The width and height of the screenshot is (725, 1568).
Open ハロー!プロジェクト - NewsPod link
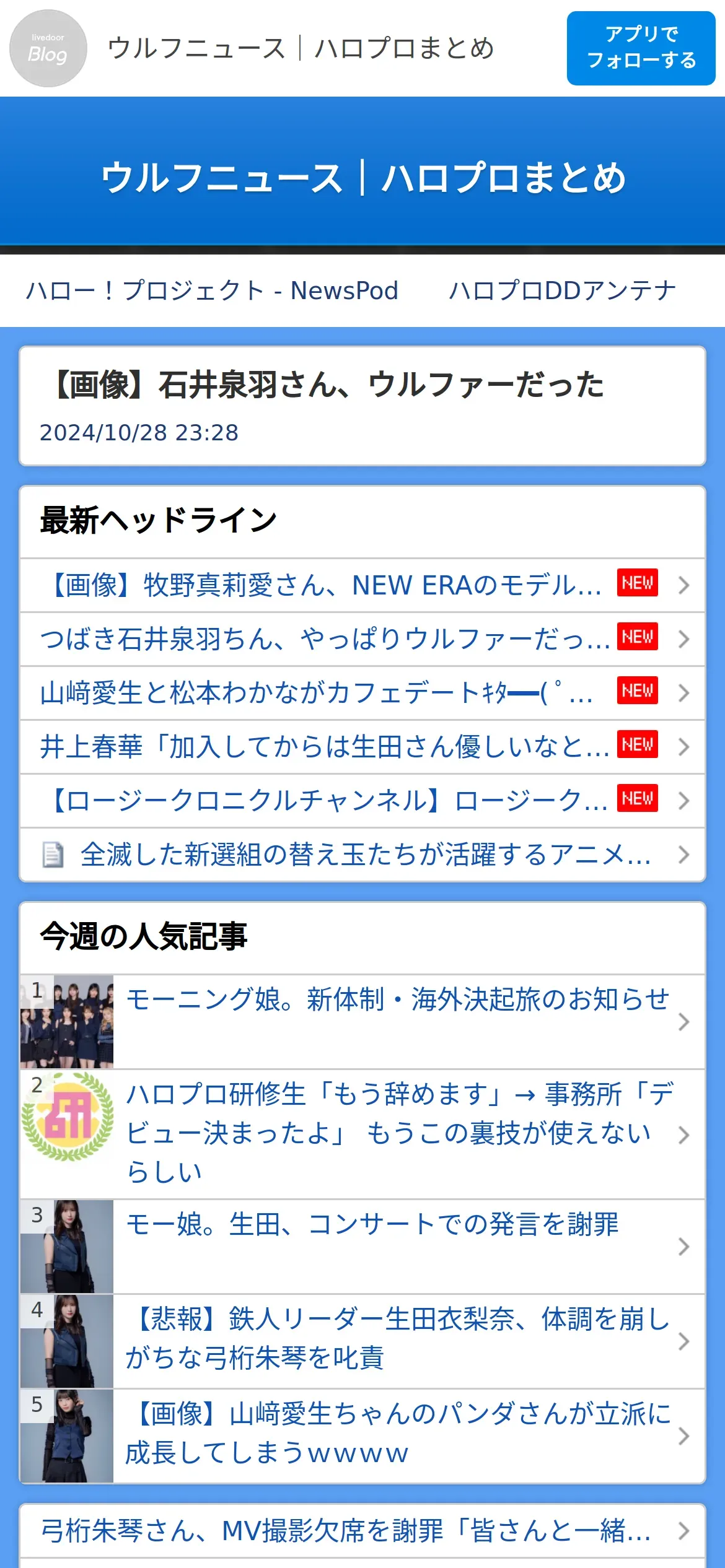point(212,290)
